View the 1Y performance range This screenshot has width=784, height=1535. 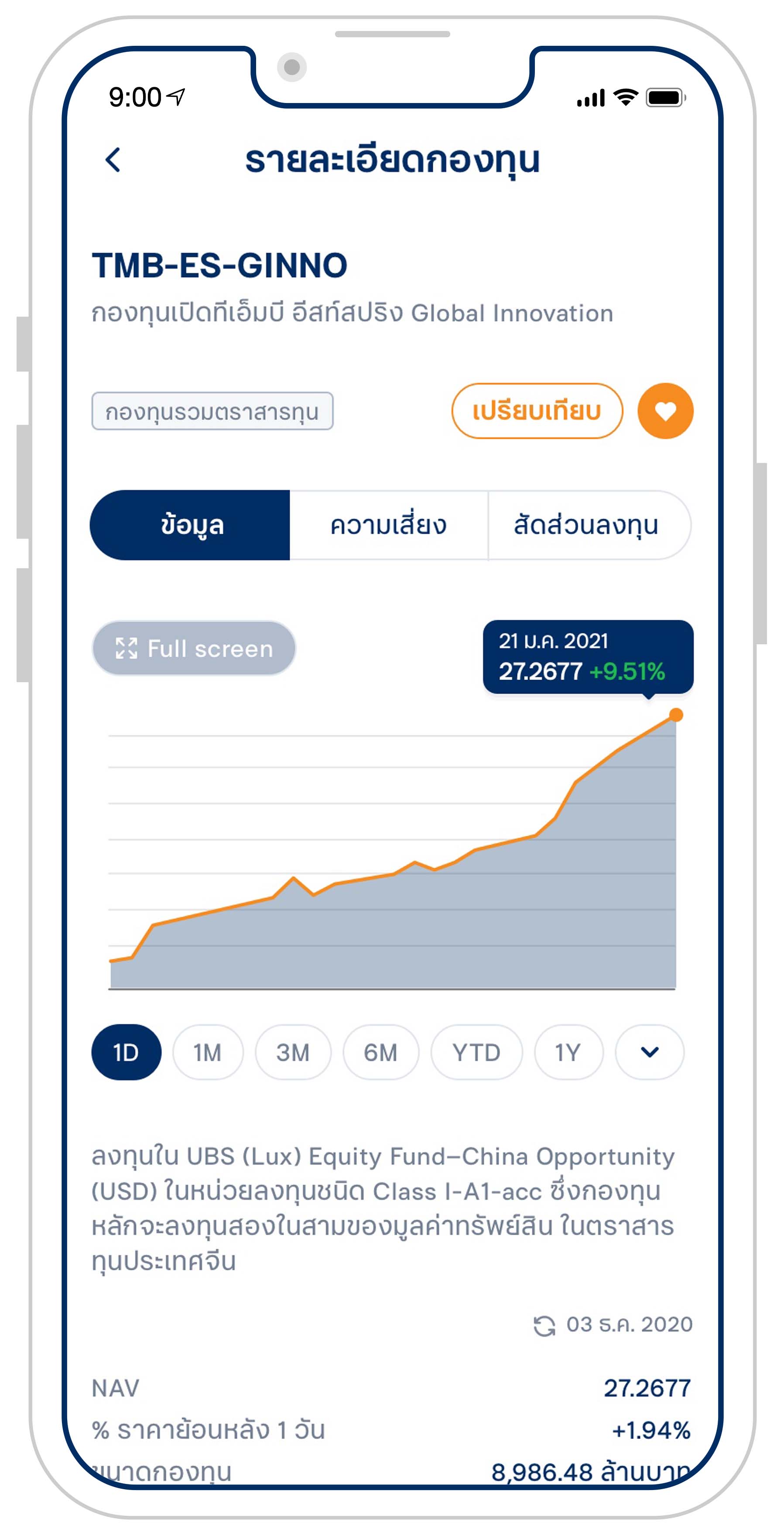pyautogui.click(x=568, y=1052)
